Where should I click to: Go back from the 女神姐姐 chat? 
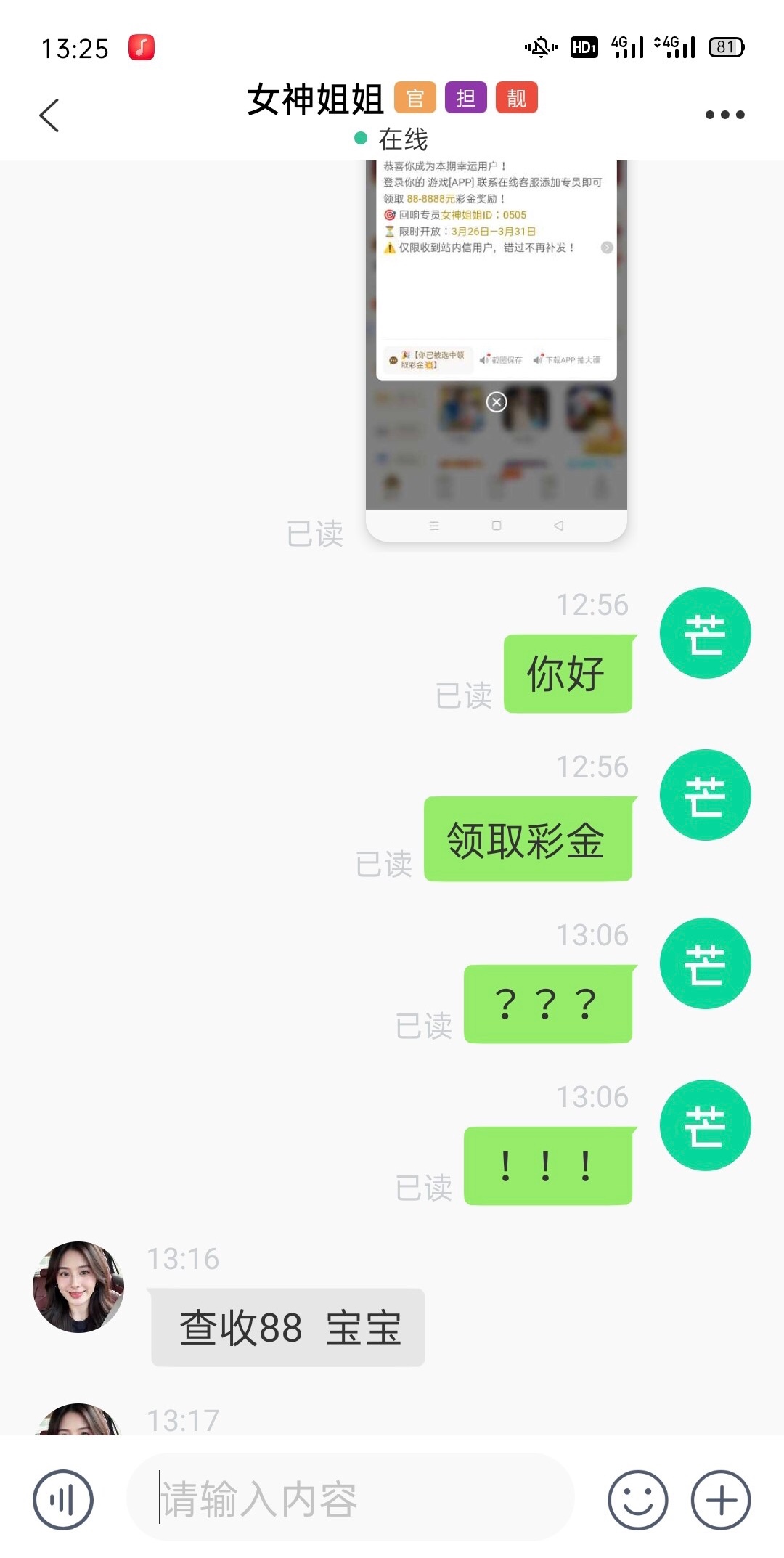(49, 115)
